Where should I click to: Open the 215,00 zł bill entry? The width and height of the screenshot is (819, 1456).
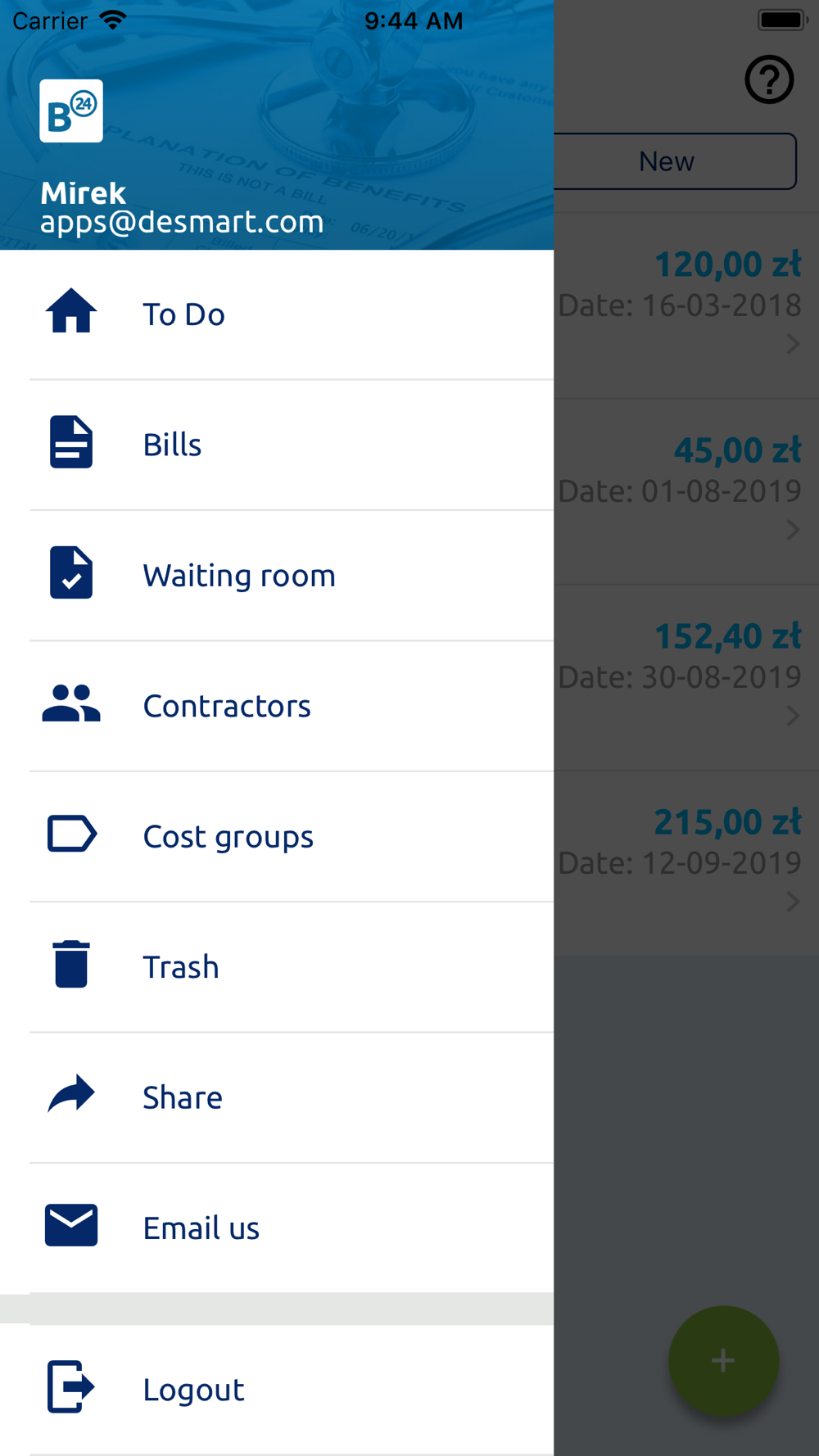[x=686, y=864]
